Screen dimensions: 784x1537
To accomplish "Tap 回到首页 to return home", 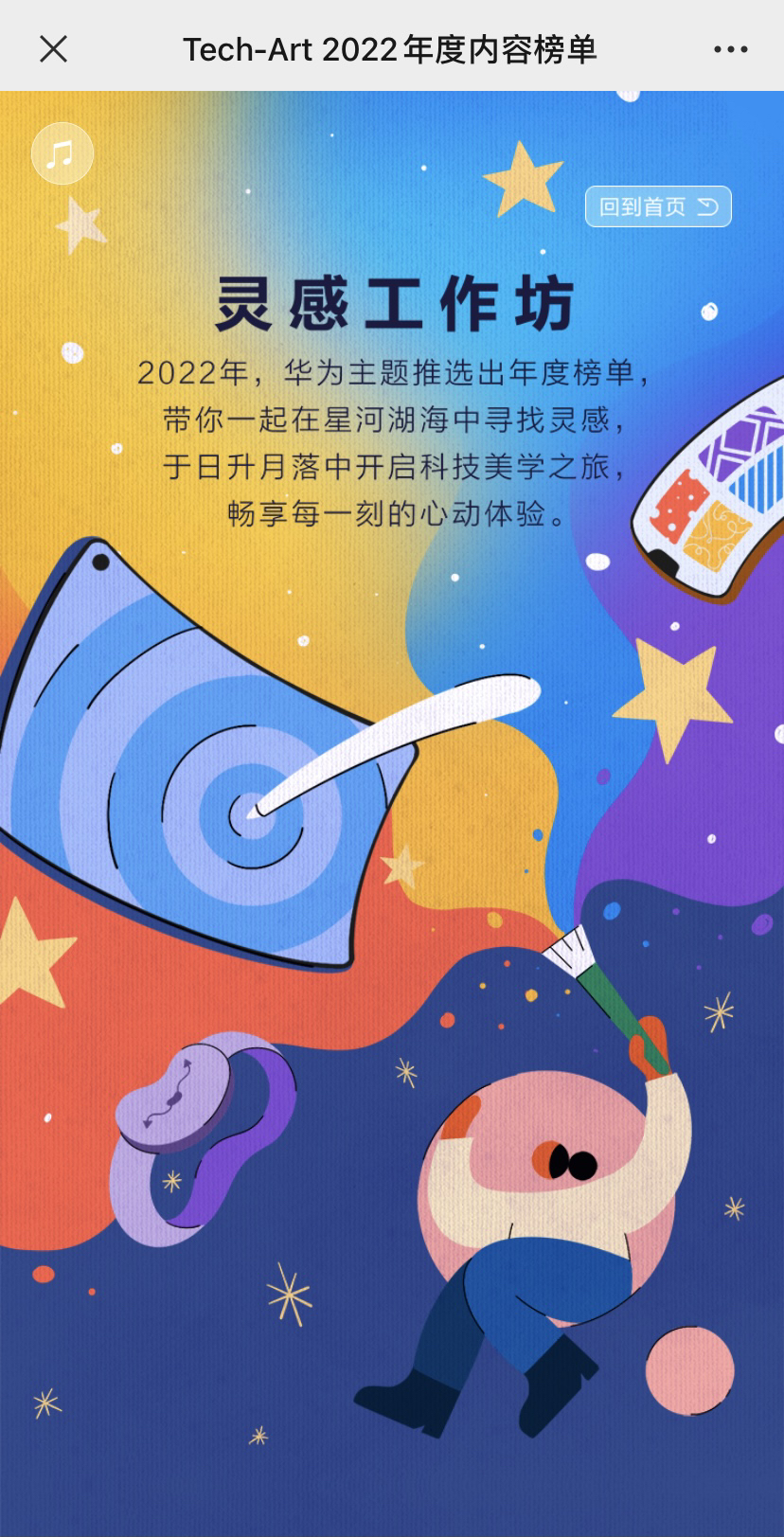I will 658,206.
